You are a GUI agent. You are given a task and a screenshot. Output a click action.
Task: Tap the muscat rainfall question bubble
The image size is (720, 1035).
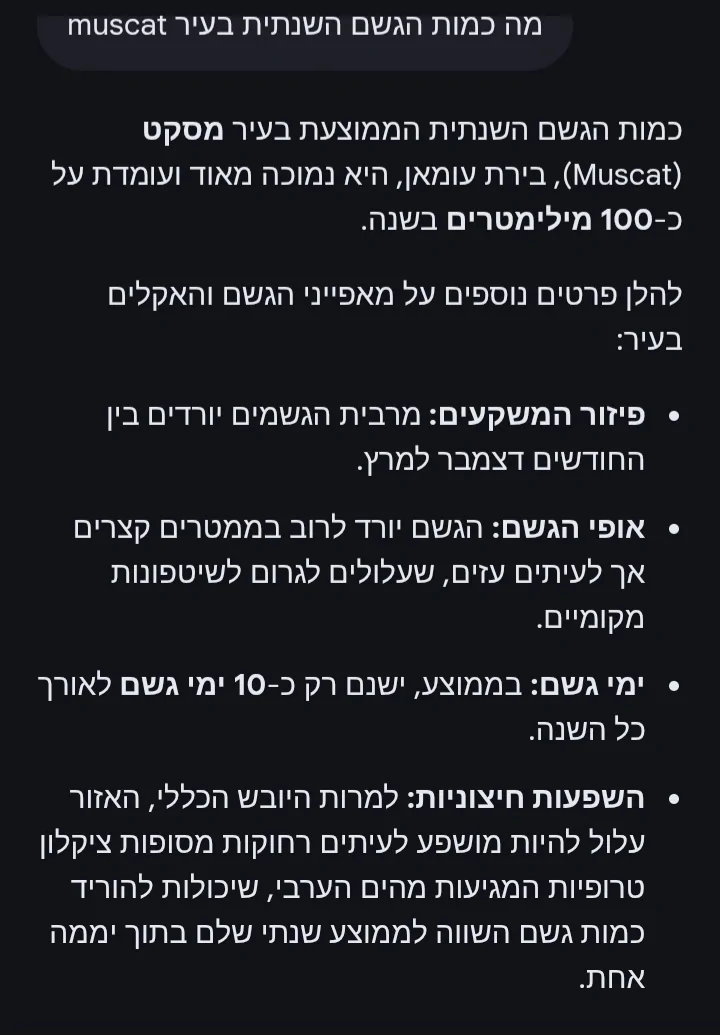coord(305,28)
